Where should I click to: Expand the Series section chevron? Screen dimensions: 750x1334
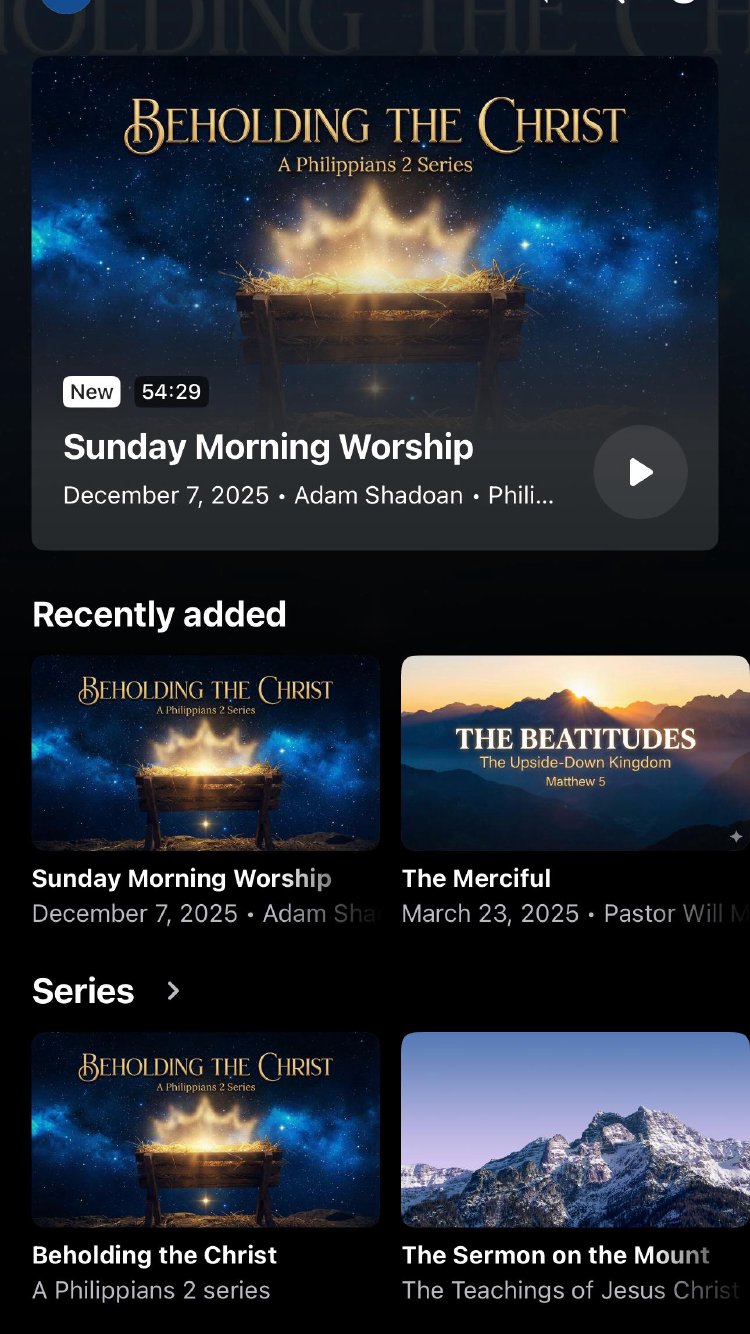pos(173,991)
